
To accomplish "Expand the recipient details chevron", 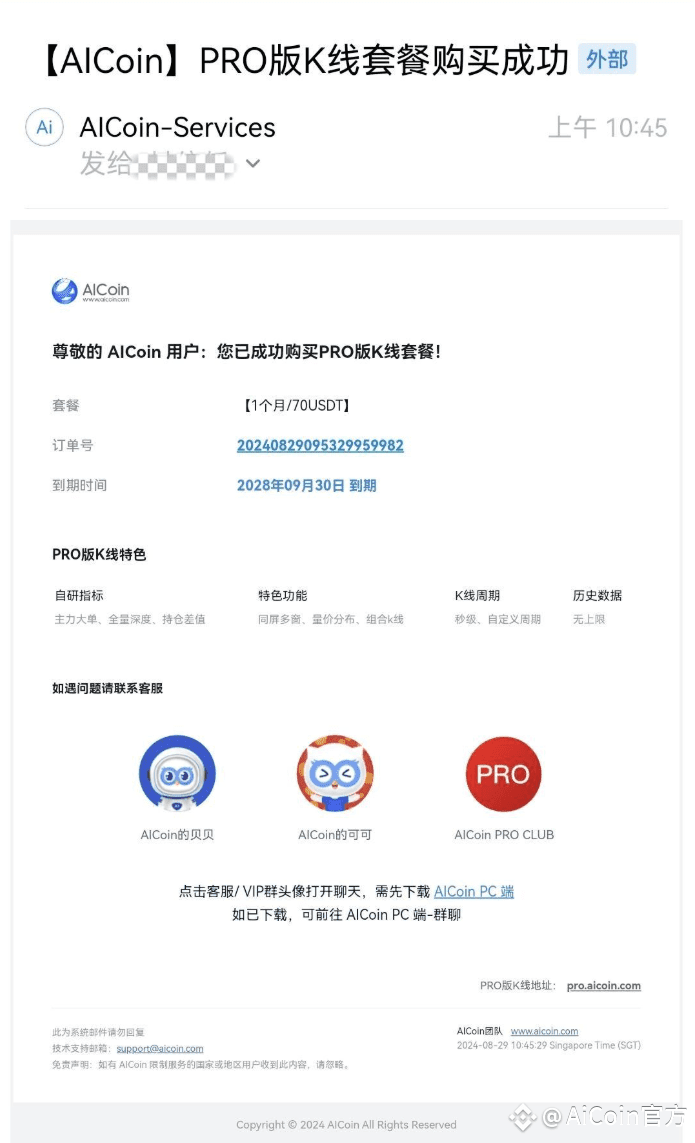I will [x=252, y=163].
